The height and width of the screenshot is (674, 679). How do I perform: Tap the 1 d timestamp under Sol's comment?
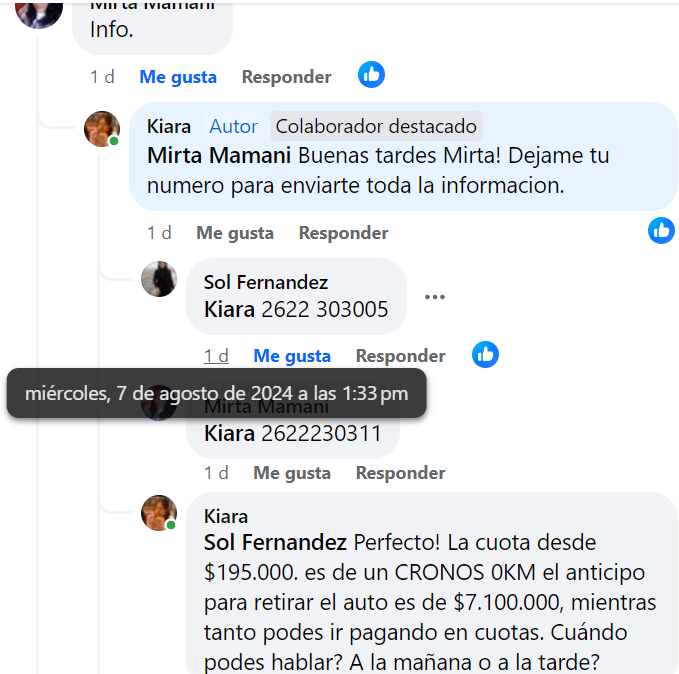click(216, 356)
